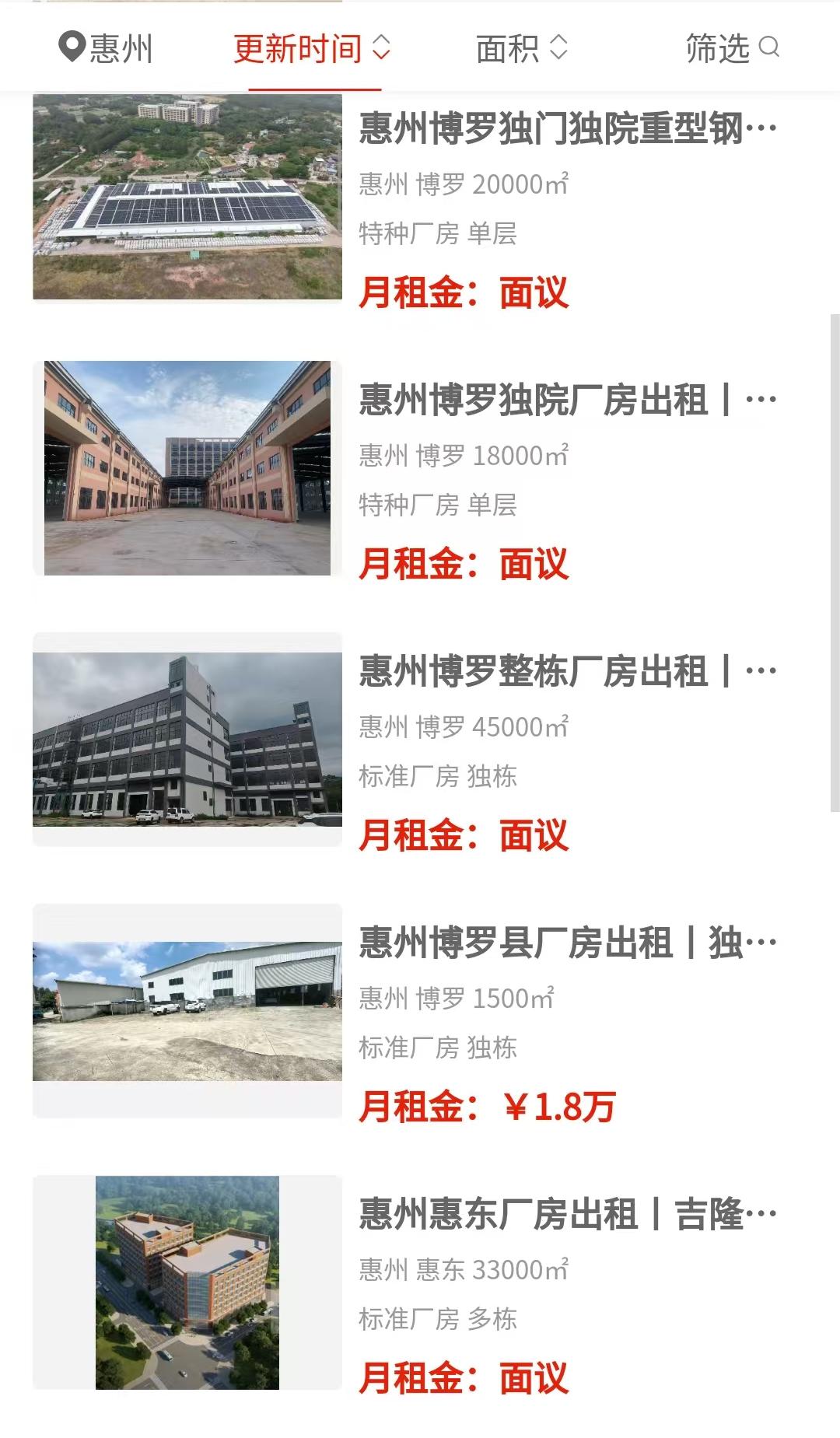Sort listings by 面积
This screenshot has height=1438, width=840.
522,49
